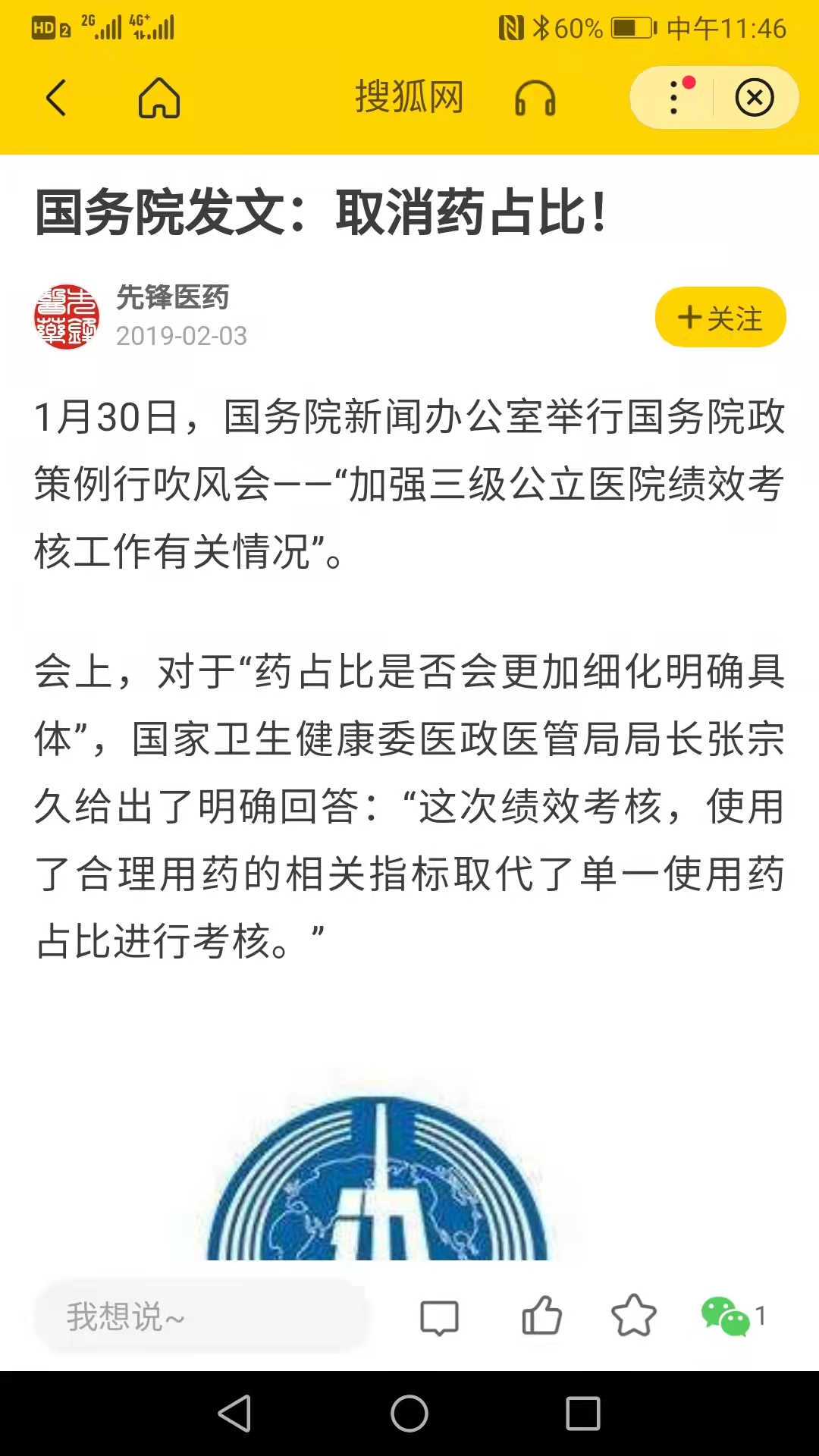819x1456 pixels.
Task: View the article comments
Action: [x=439, y=1317]
